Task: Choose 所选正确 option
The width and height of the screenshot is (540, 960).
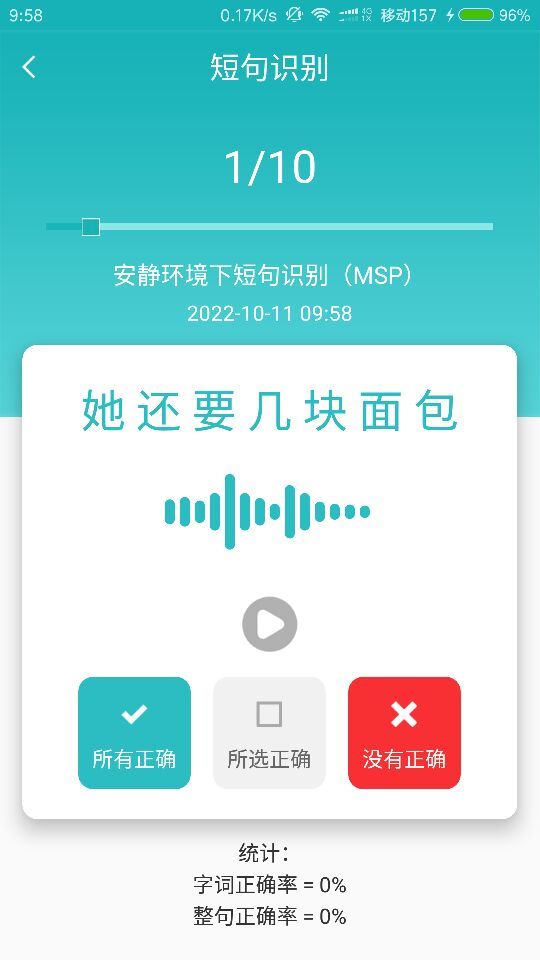Action: point(269,733)
